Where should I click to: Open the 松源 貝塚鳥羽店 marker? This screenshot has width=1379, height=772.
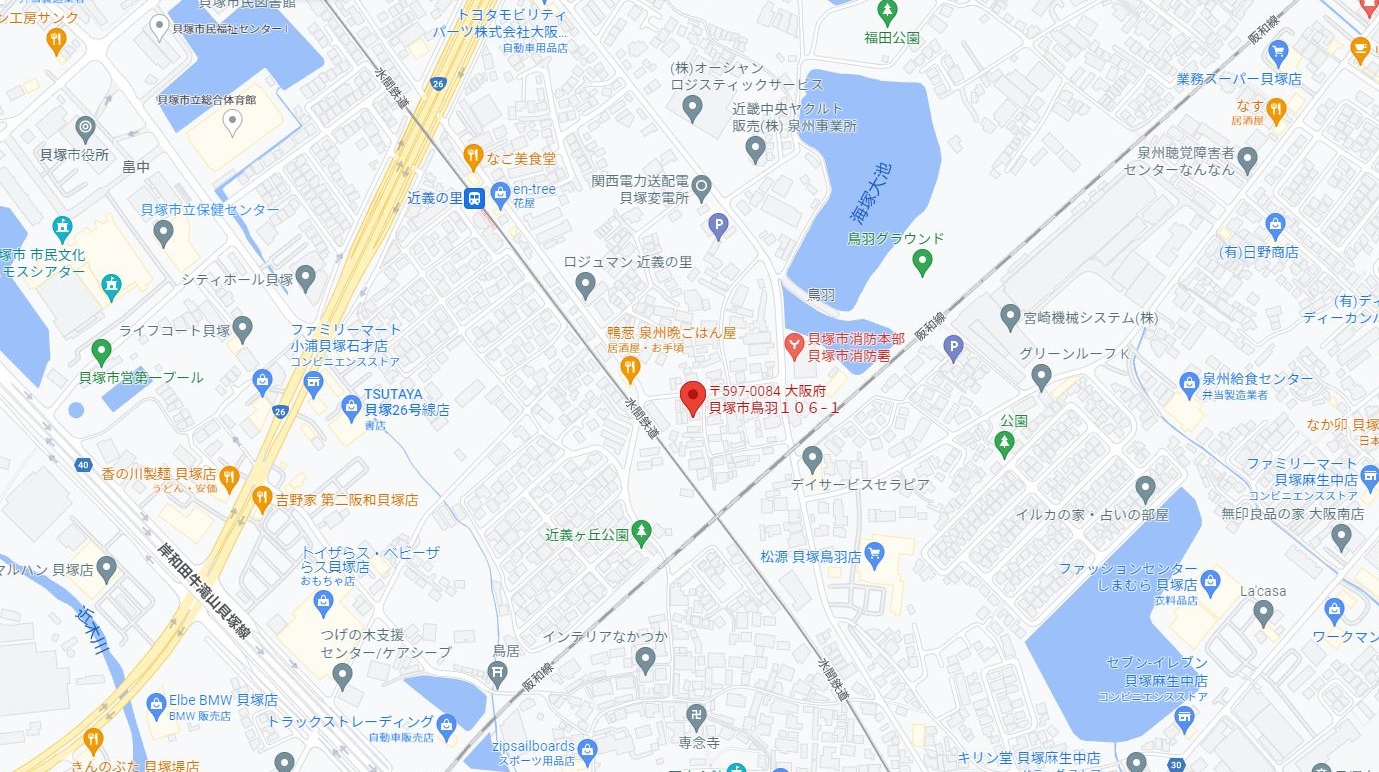click(x=874, y=554)
